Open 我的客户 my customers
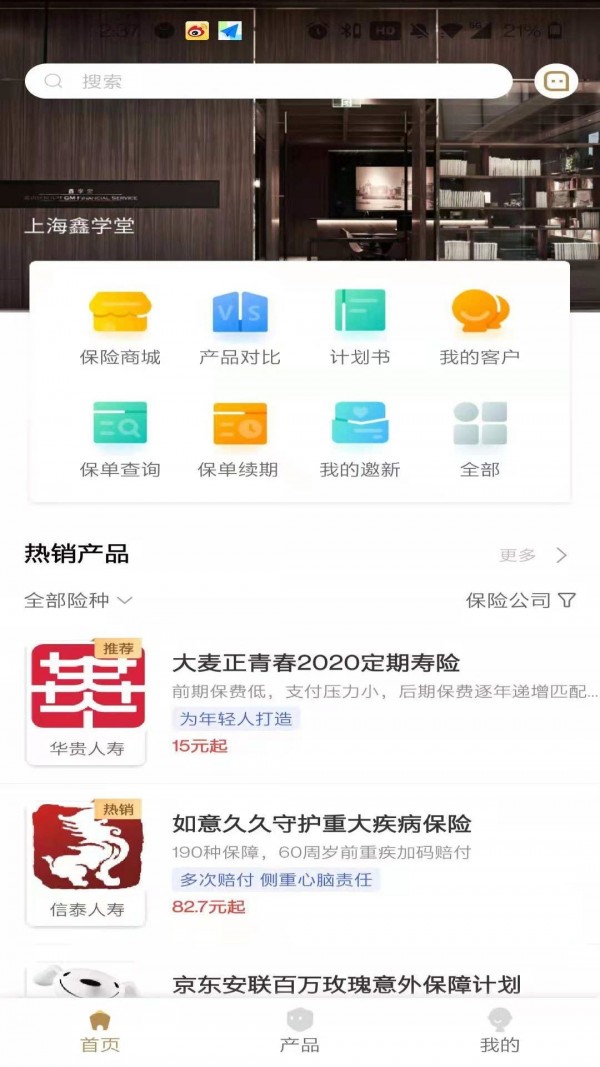 coord(480,328)
